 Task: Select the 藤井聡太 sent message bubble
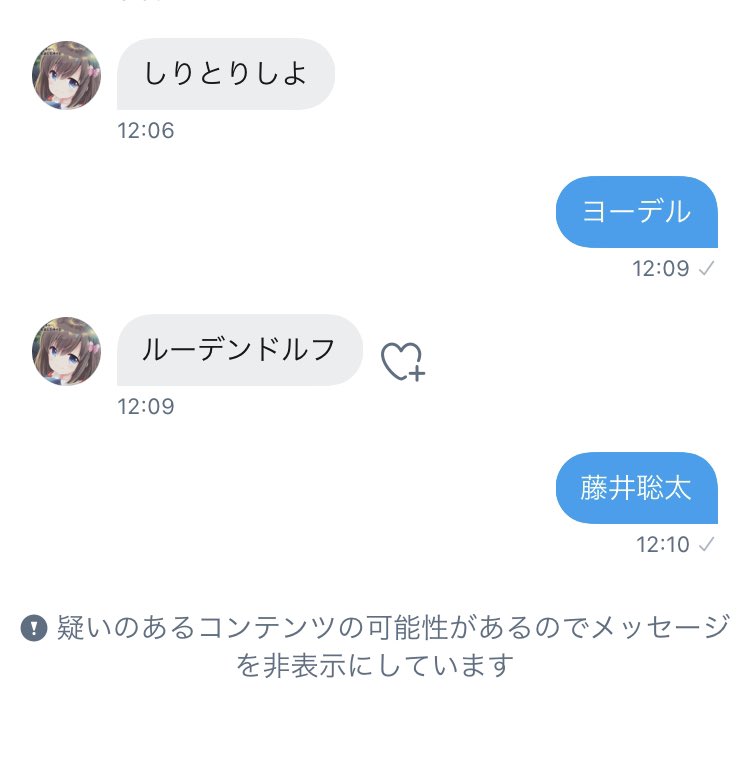point(636,489)
